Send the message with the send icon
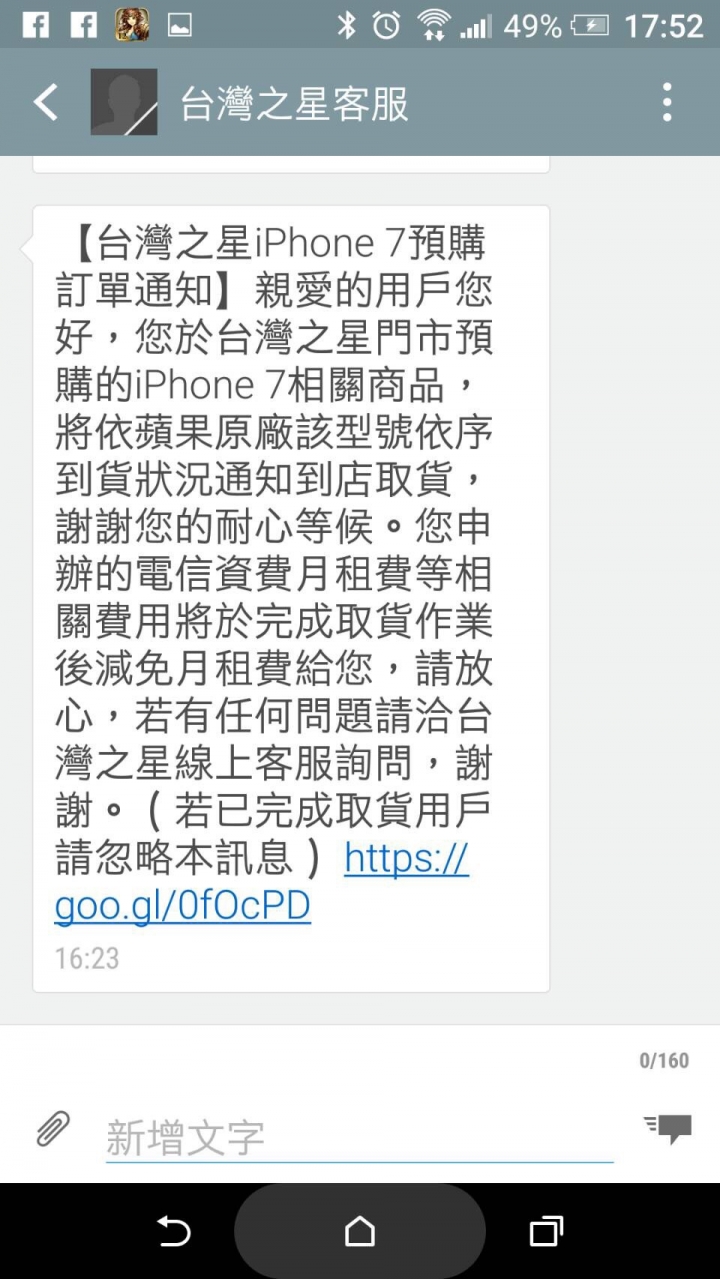Image resolution: width=720 pixels, height=1279 pixels. click(x=668, y=1129)
